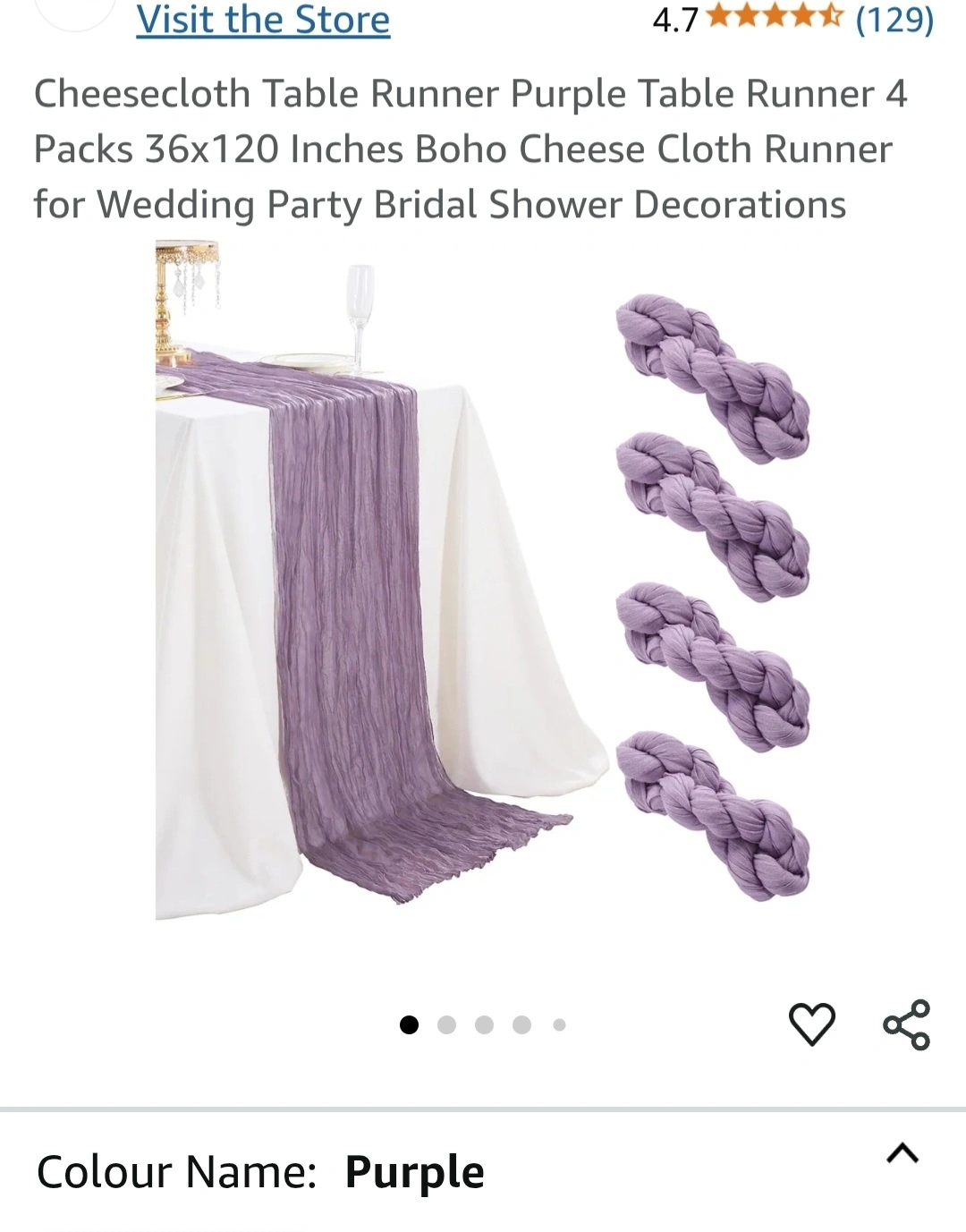Add this table runner to wish list
This screenshot has width=966, height=1232.
(x=811, y=1024)
